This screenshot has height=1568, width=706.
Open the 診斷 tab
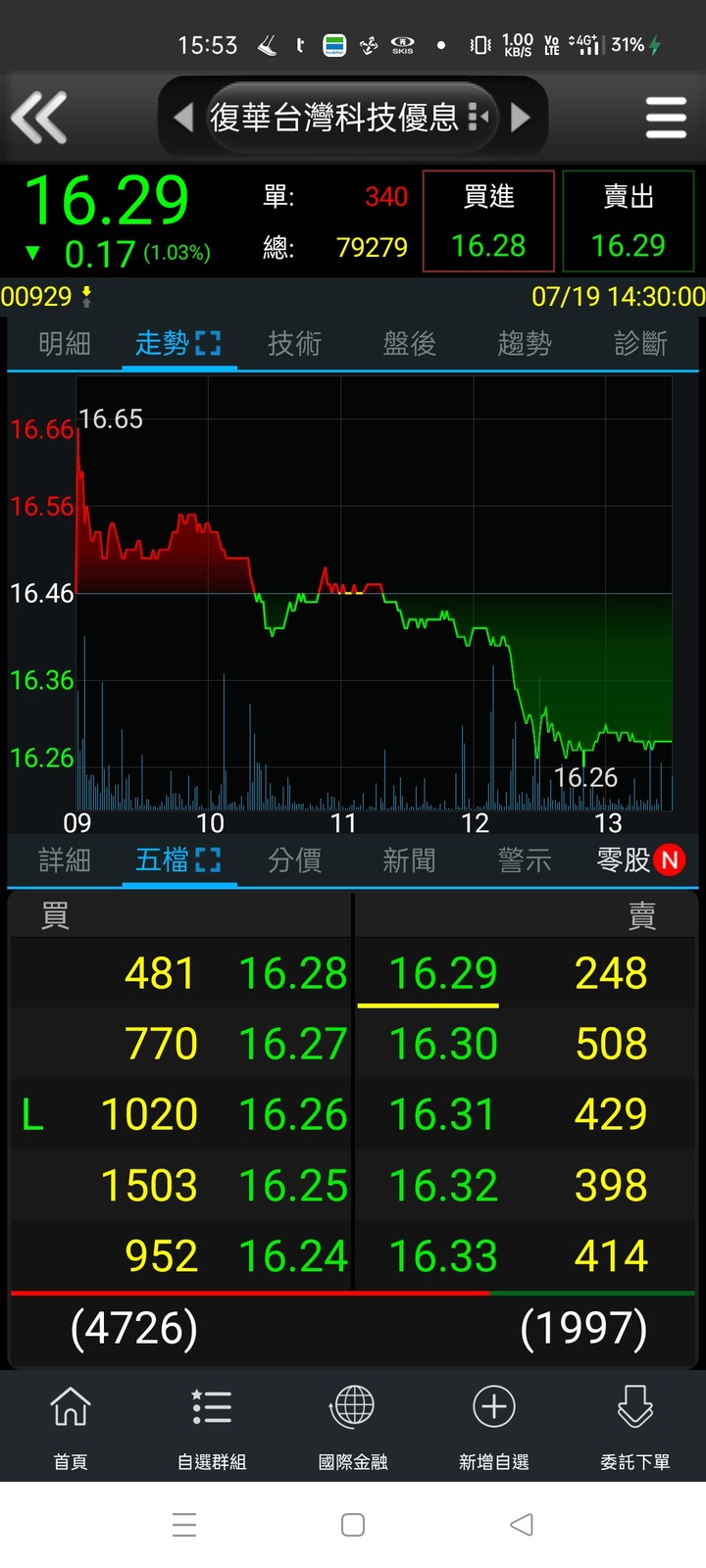click(640, 343)
